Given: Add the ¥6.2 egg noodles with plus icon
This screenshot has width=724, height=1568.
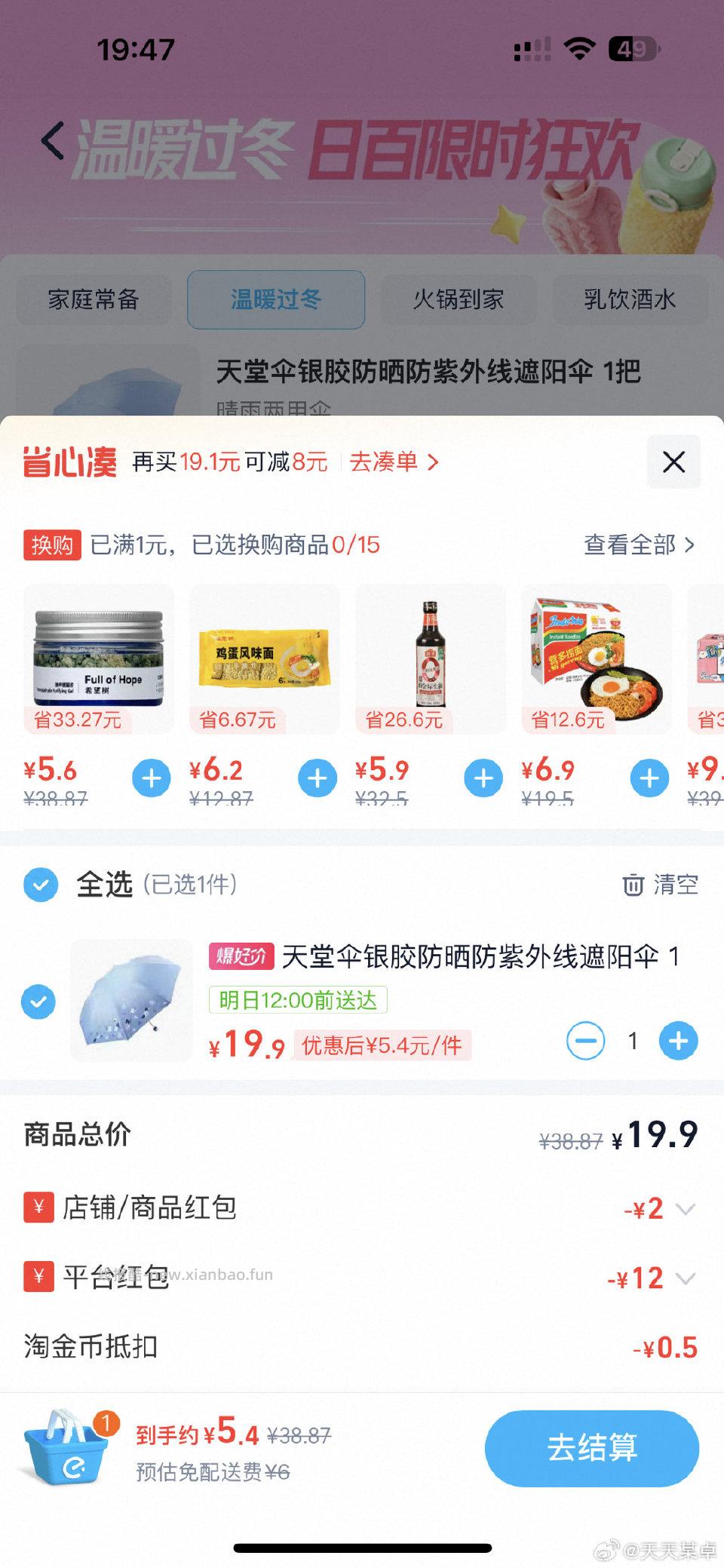Looking at the screenshot, I should [317, 778].
